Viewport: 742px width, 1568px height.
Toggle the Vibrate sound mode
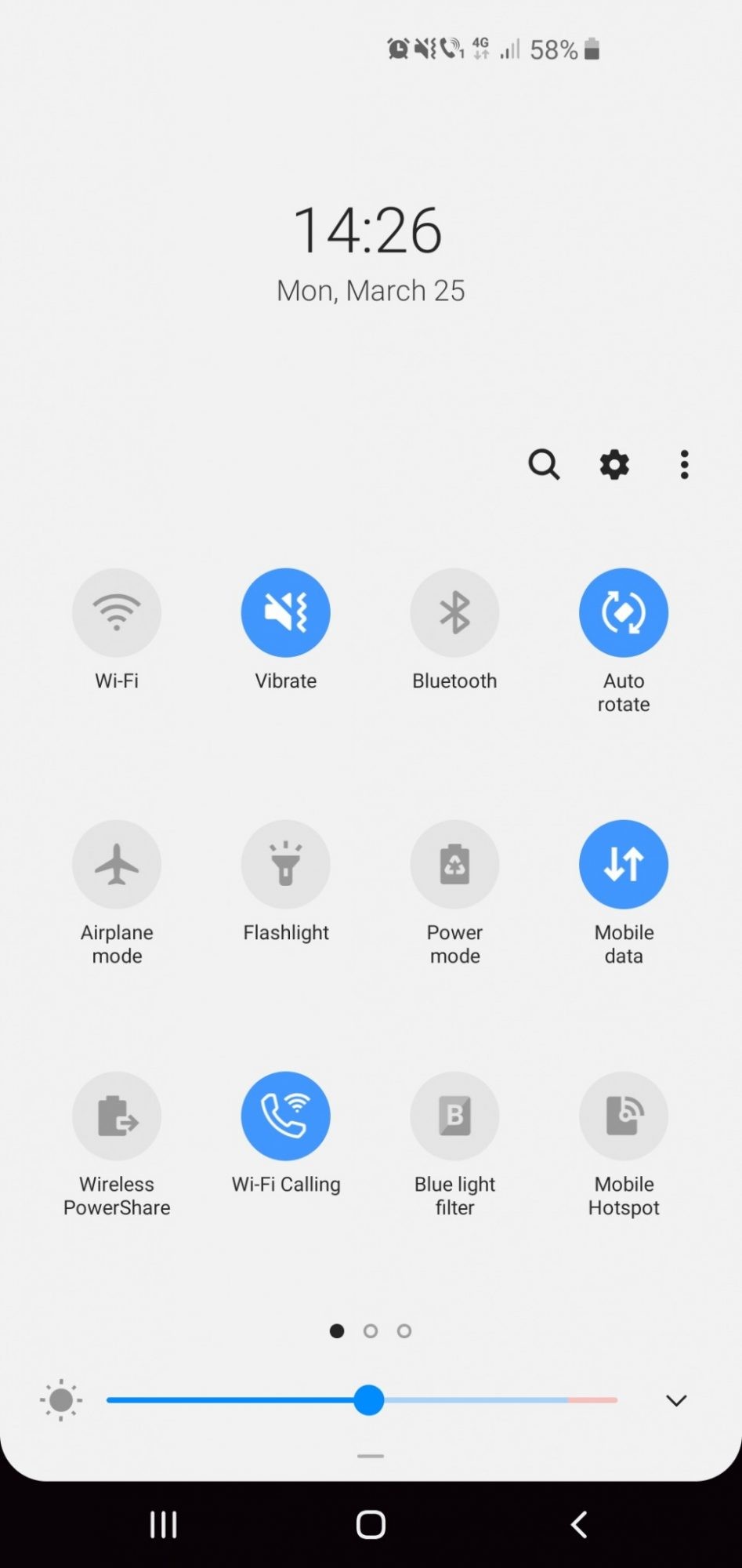click(286, 612)
